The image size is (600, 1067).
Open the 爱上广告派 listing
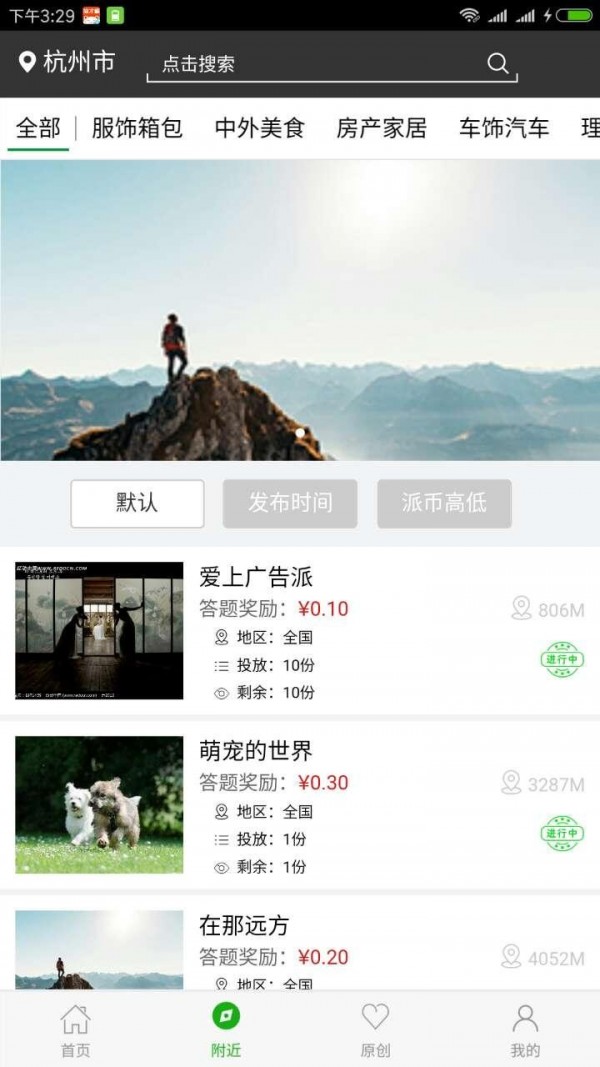pyautogui.click(x=300, y=630)
